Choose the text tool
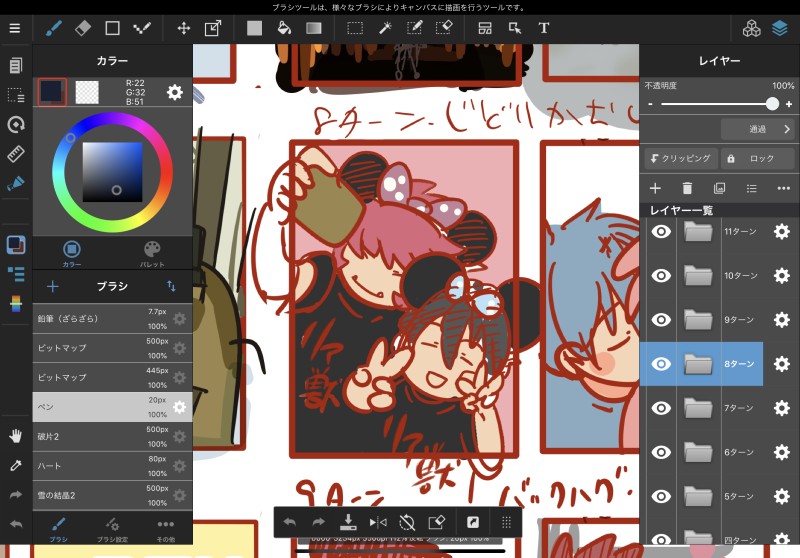This screenshot has height=558, width=800. tap(544, 28)
